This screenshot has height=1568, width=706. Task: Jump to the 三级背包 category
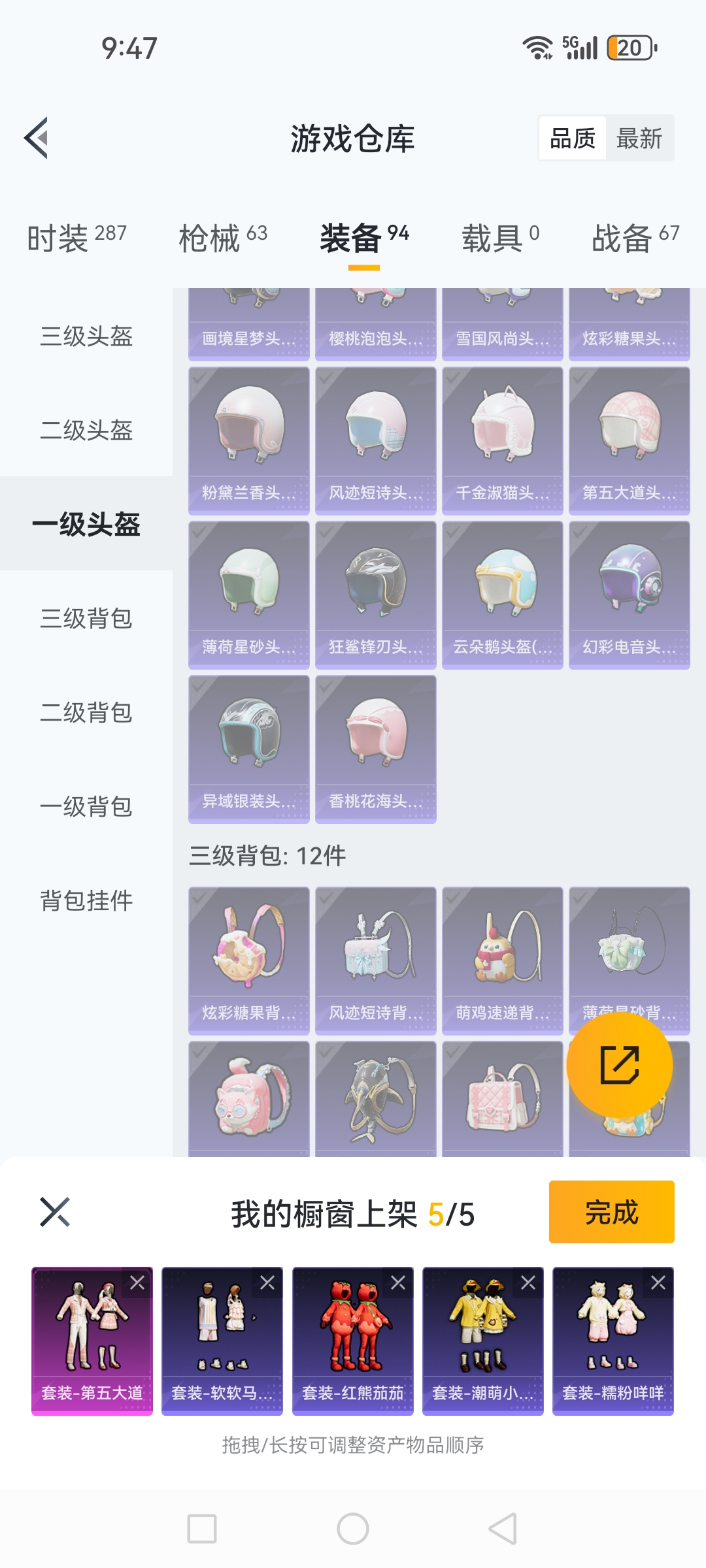[86, 618]
